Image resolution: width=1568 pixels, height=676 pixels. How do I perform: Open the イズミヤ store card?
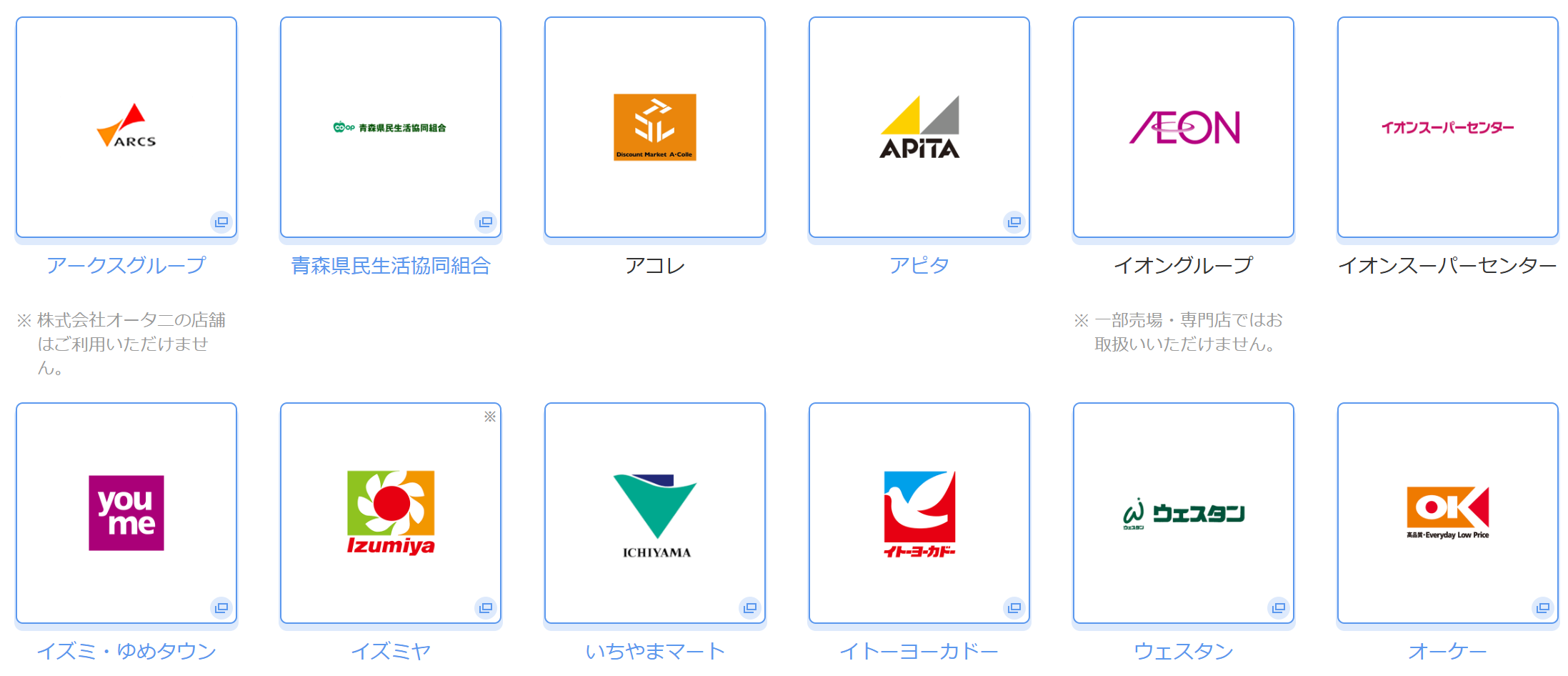[391, 513]
